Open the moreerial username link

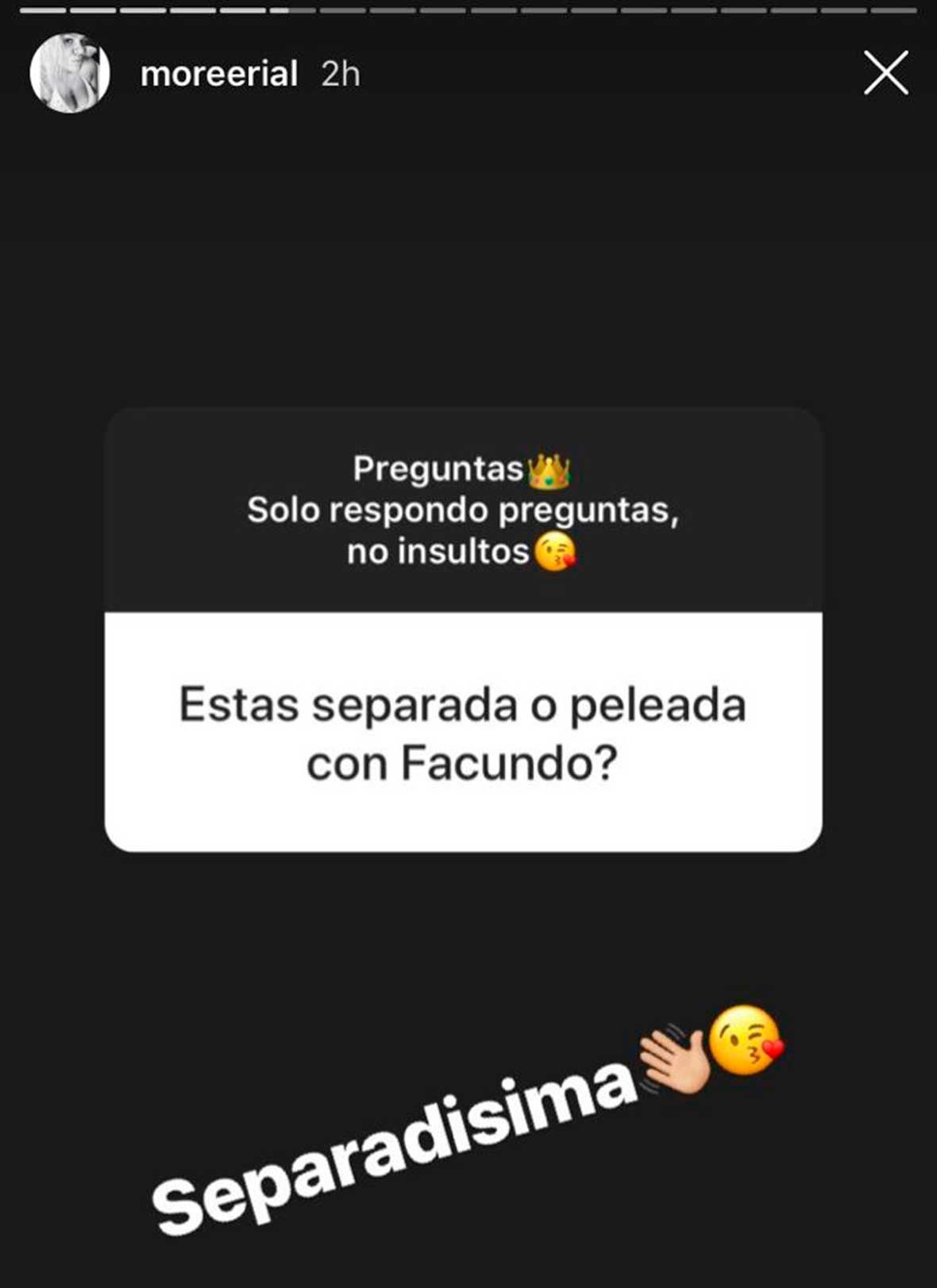[218, 74]
